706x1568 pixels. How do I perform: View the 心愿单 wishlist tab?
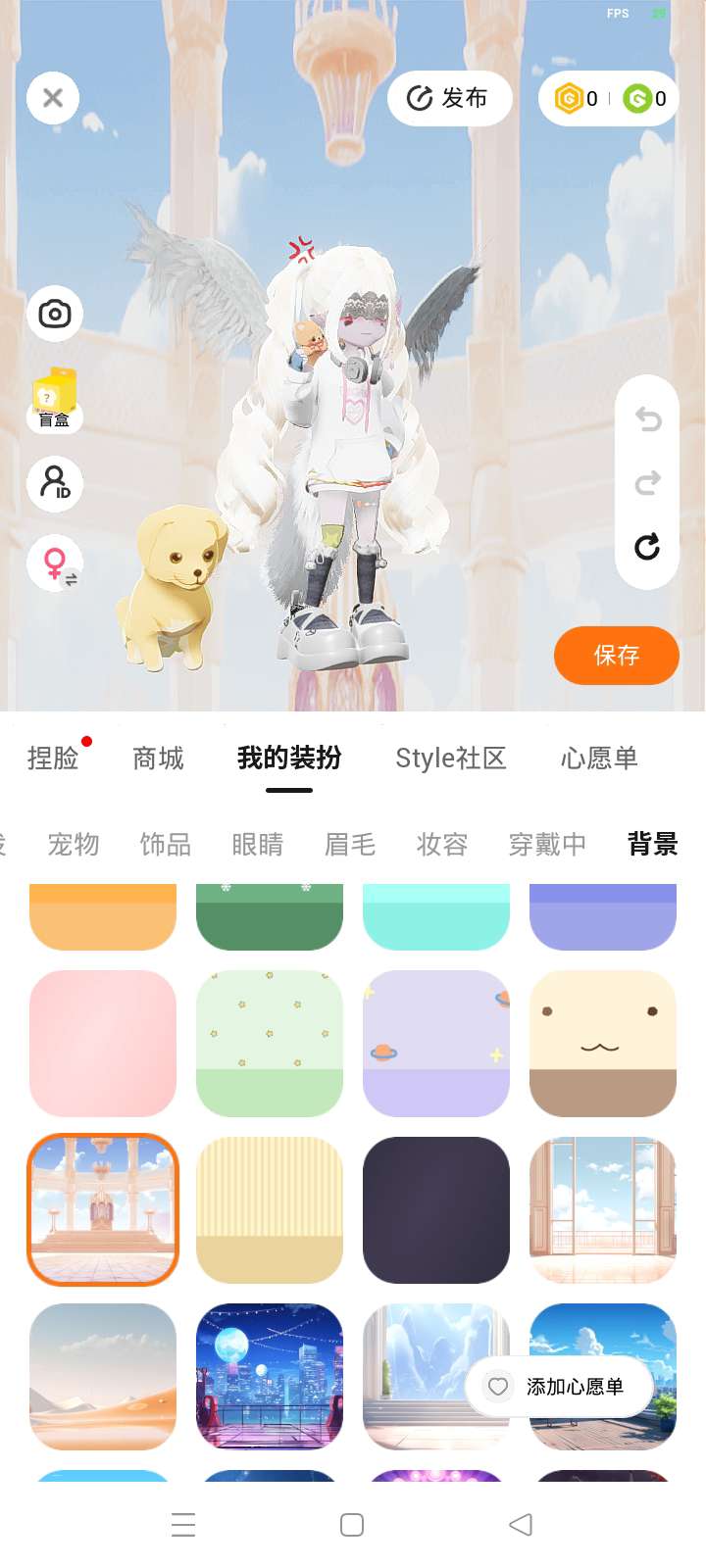(x=598, y=758)
